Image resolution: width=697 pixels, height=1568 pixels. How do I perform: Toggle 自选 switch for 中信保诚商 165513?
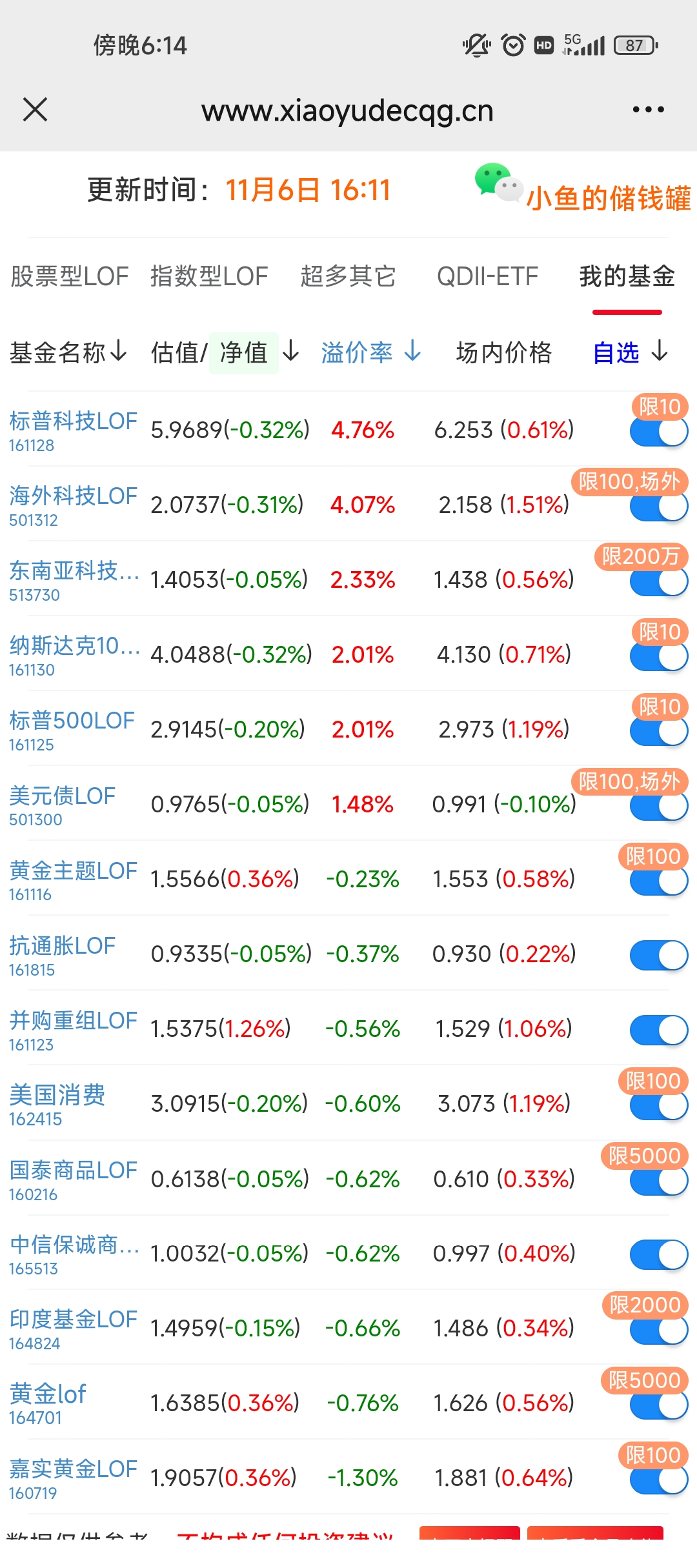tap(658, 1254)
